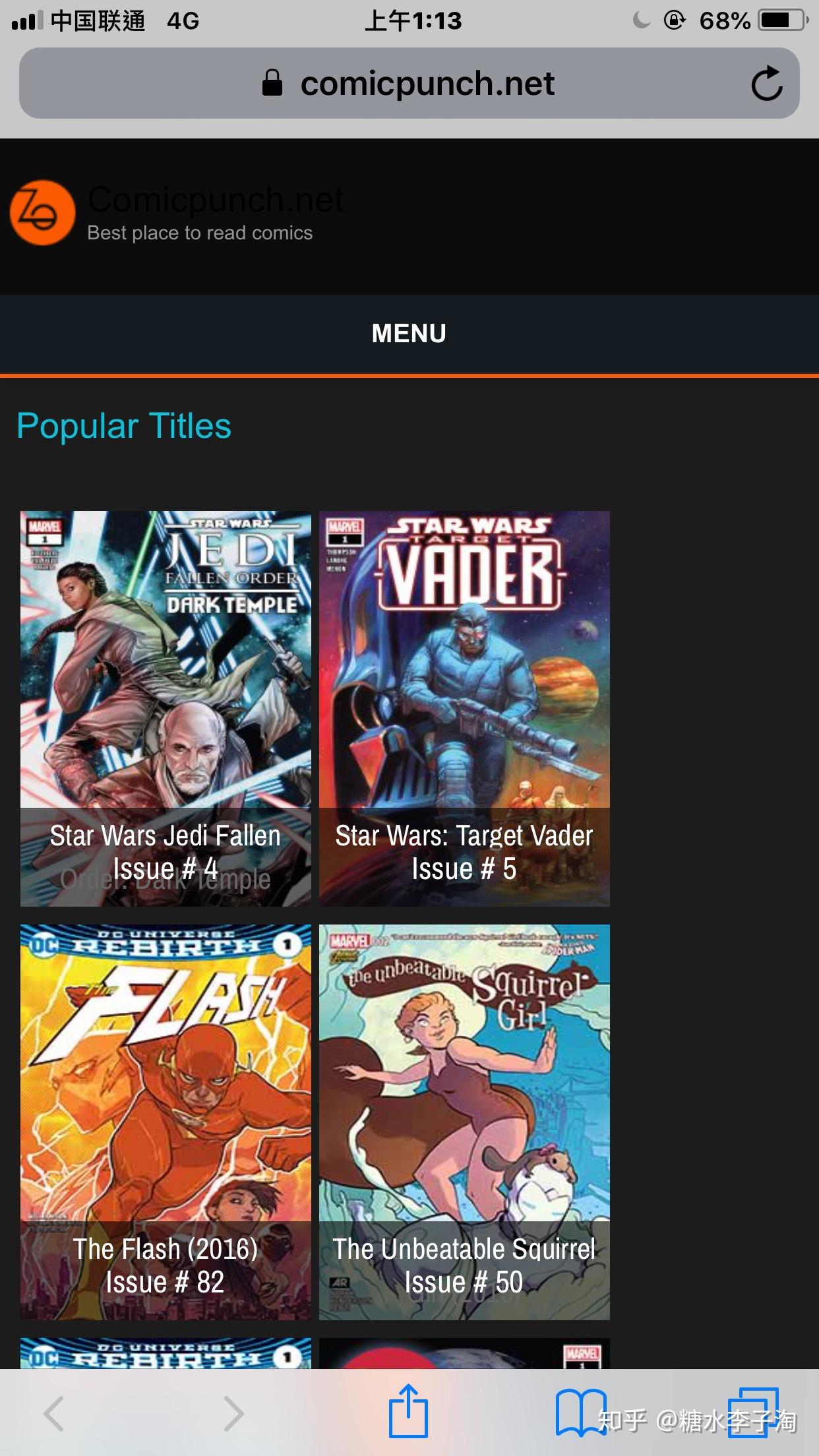Open the Comicpunch.net site logo link
Screen dimensions: 819x1456
(x=43, y=212)
